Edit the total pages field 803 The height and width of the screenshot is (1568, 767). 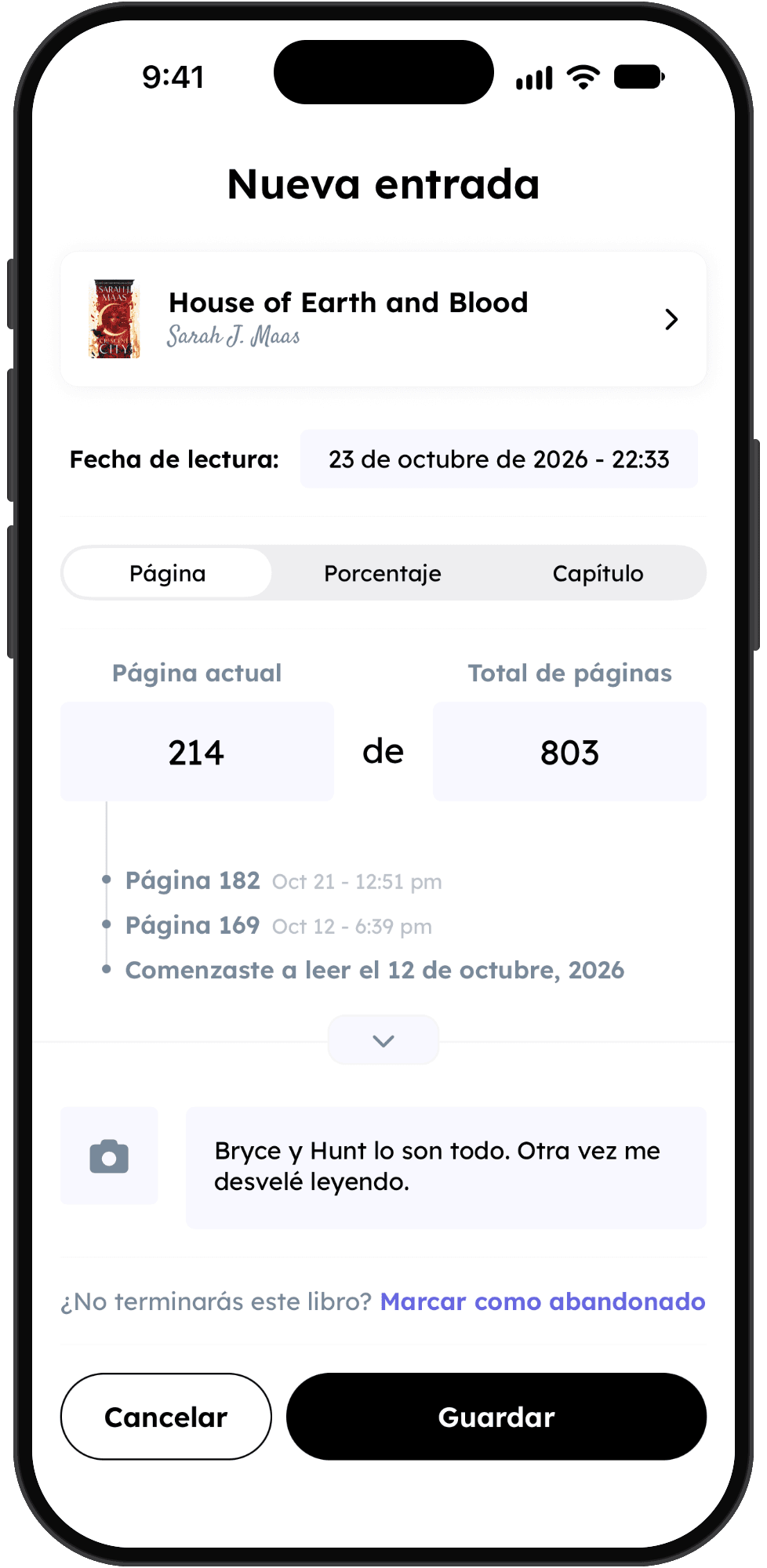coord(570,752)
